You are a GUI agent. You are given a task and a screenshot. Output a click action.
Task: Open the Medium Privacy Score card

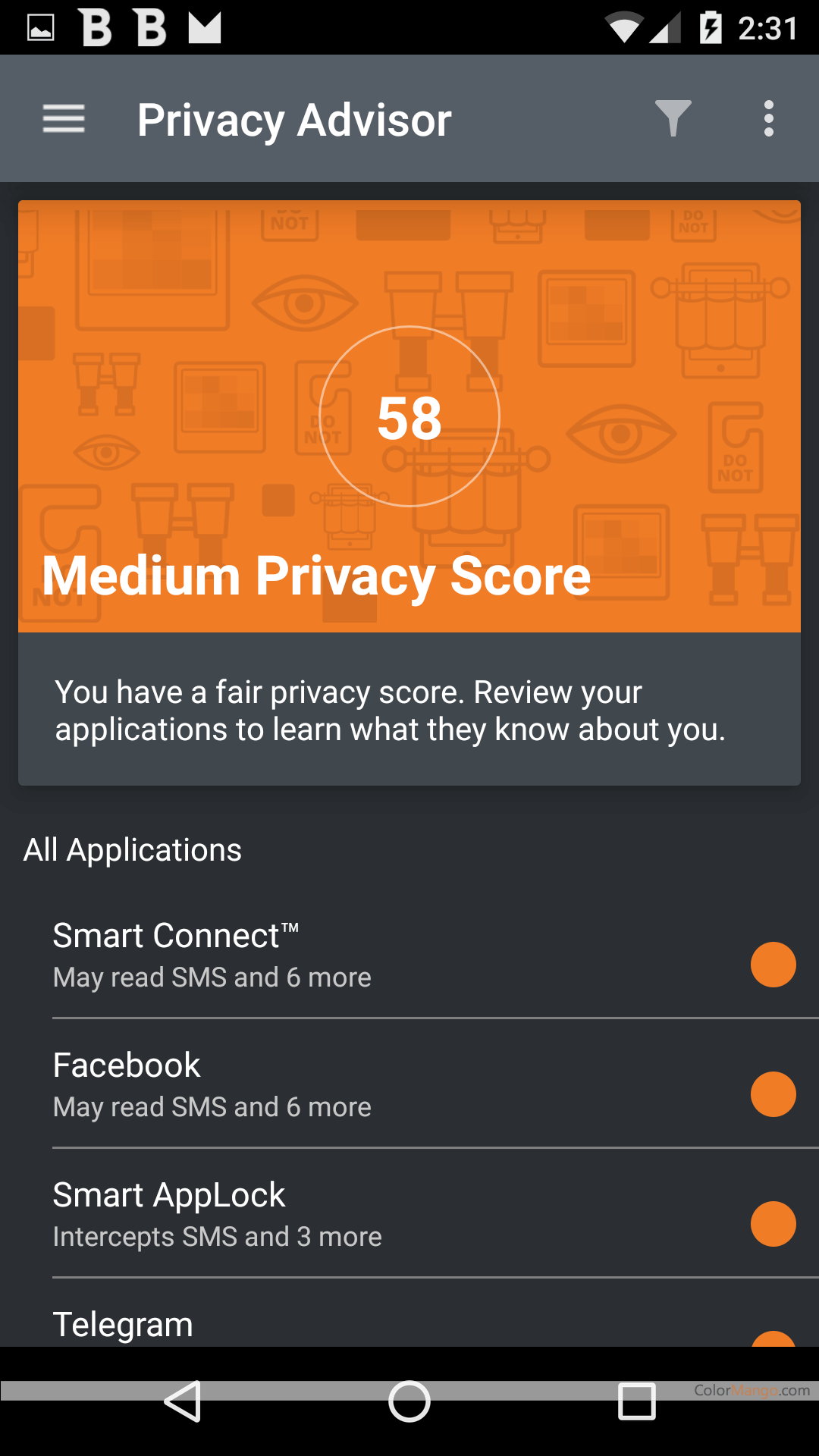tap(409, 493)
